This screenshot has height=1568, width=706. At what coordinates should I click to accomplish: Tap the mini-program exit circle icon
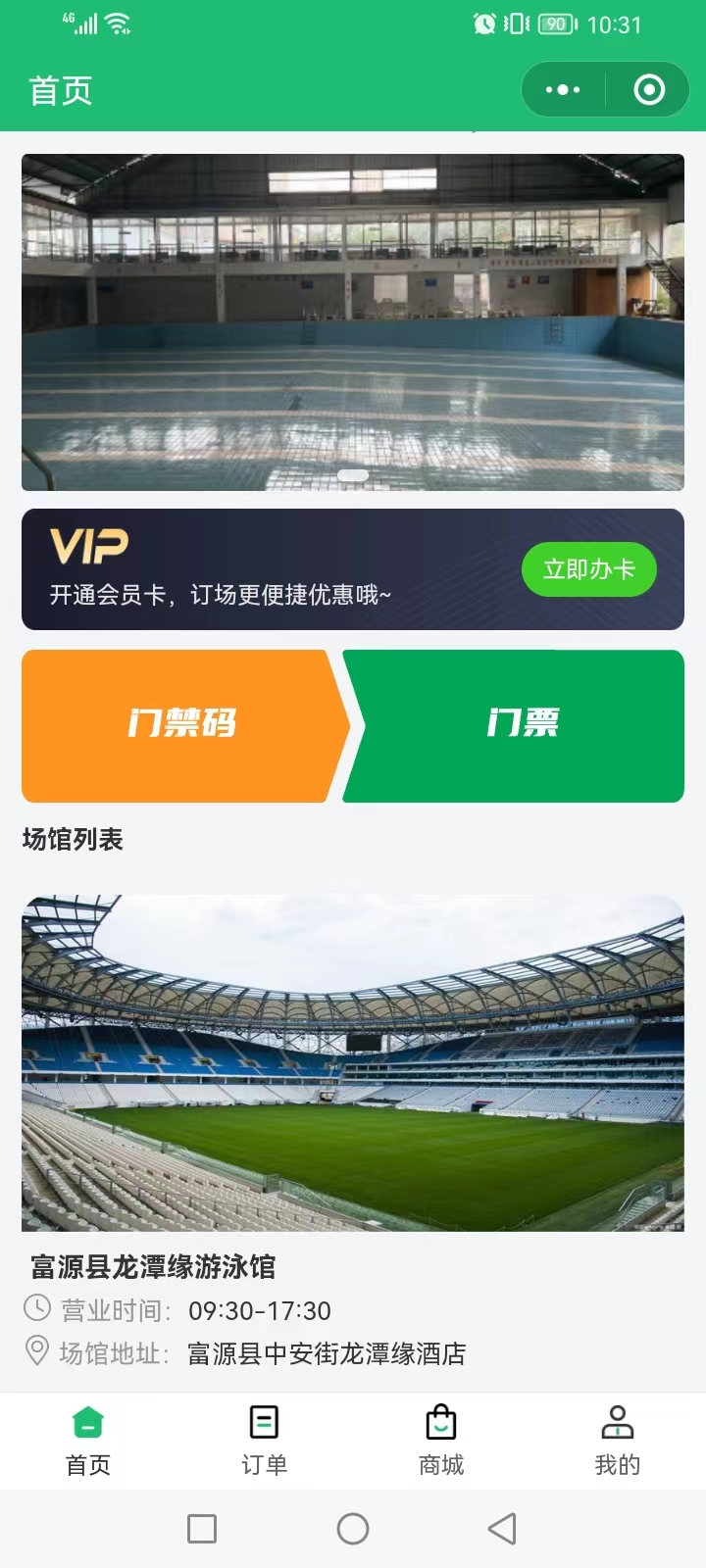pos(649,89)
